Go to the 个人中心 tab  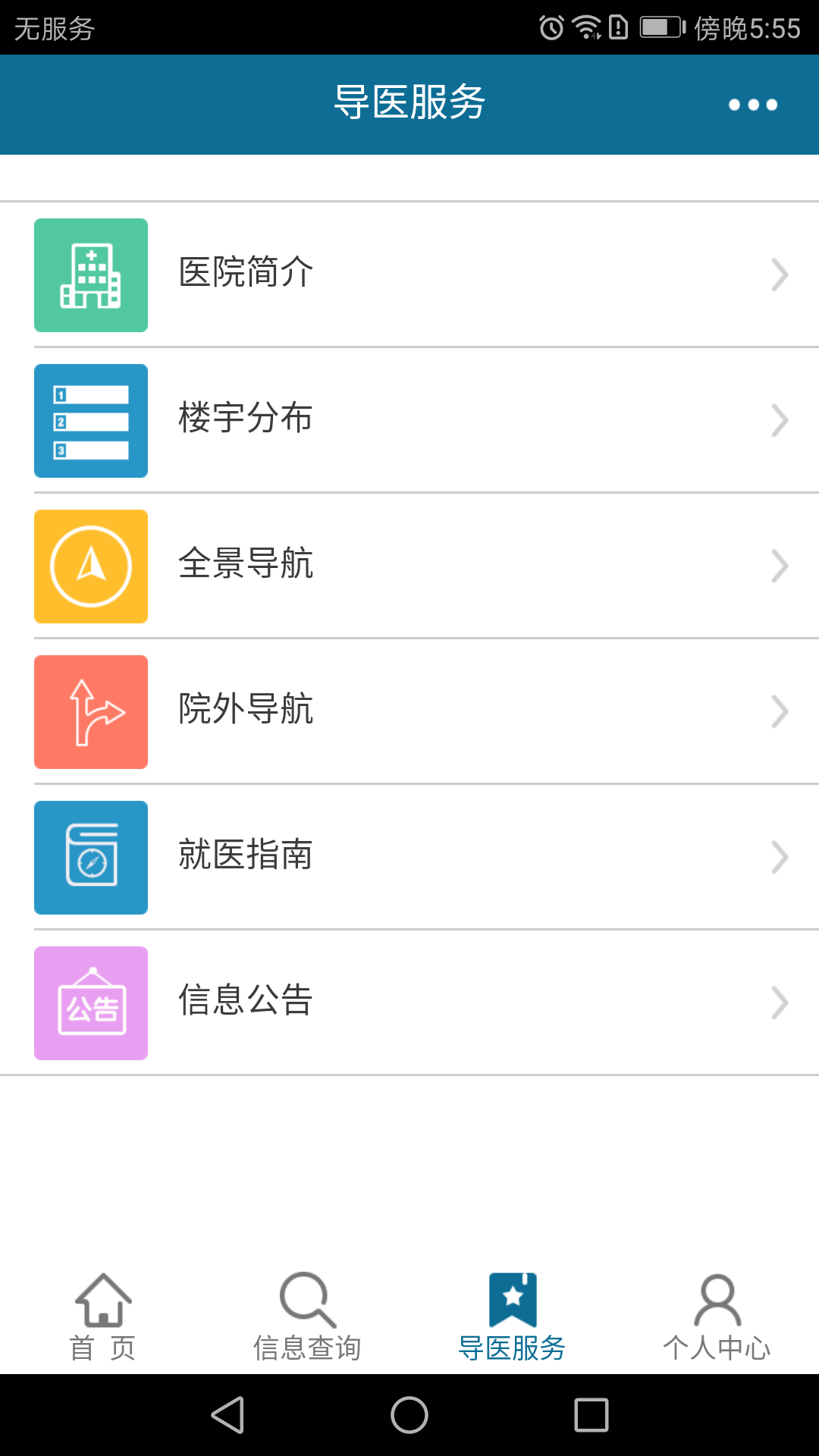(x=717, y=1316)
